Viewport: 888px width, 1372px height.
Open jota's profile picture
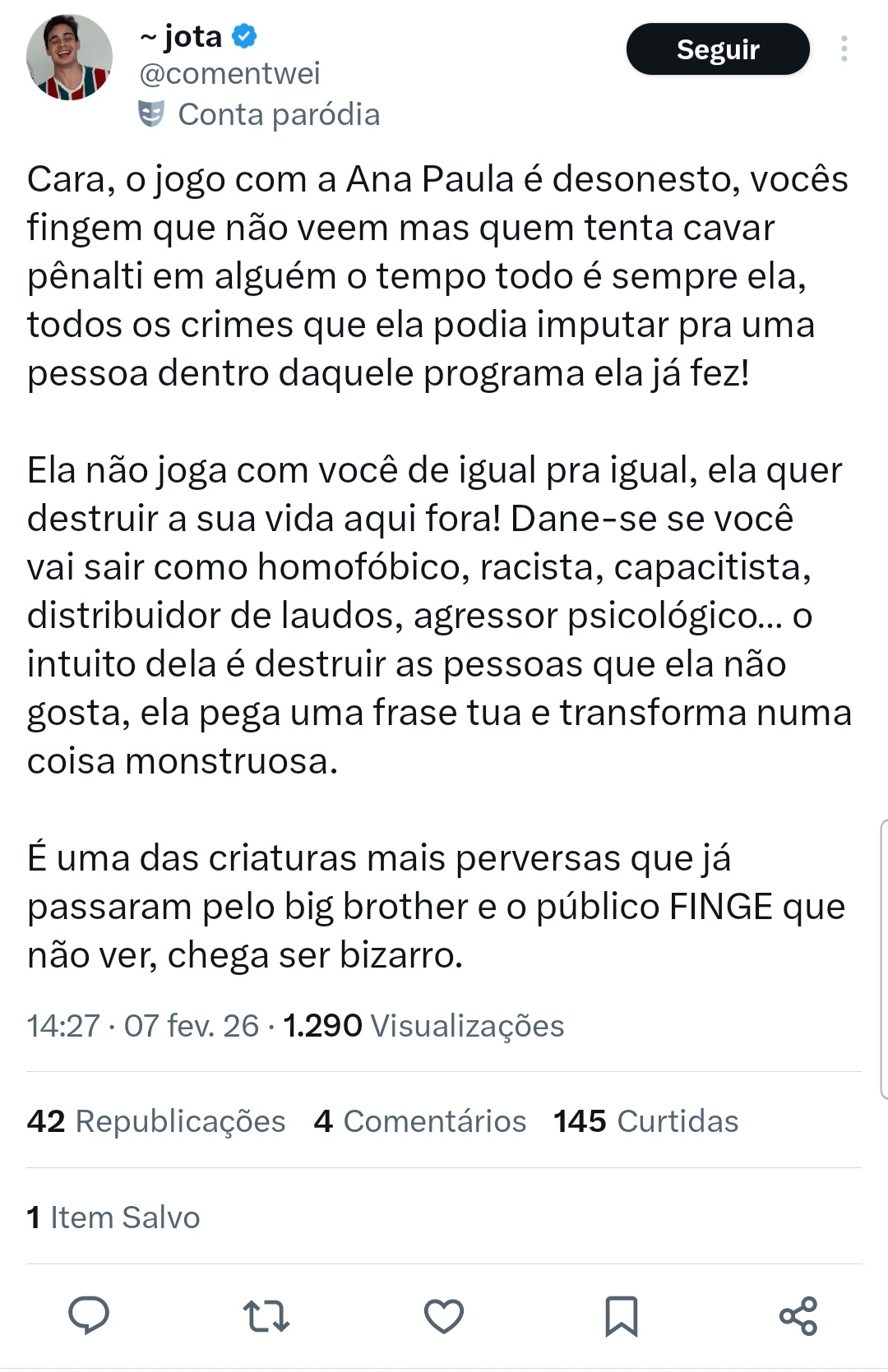tap(69, 58)
